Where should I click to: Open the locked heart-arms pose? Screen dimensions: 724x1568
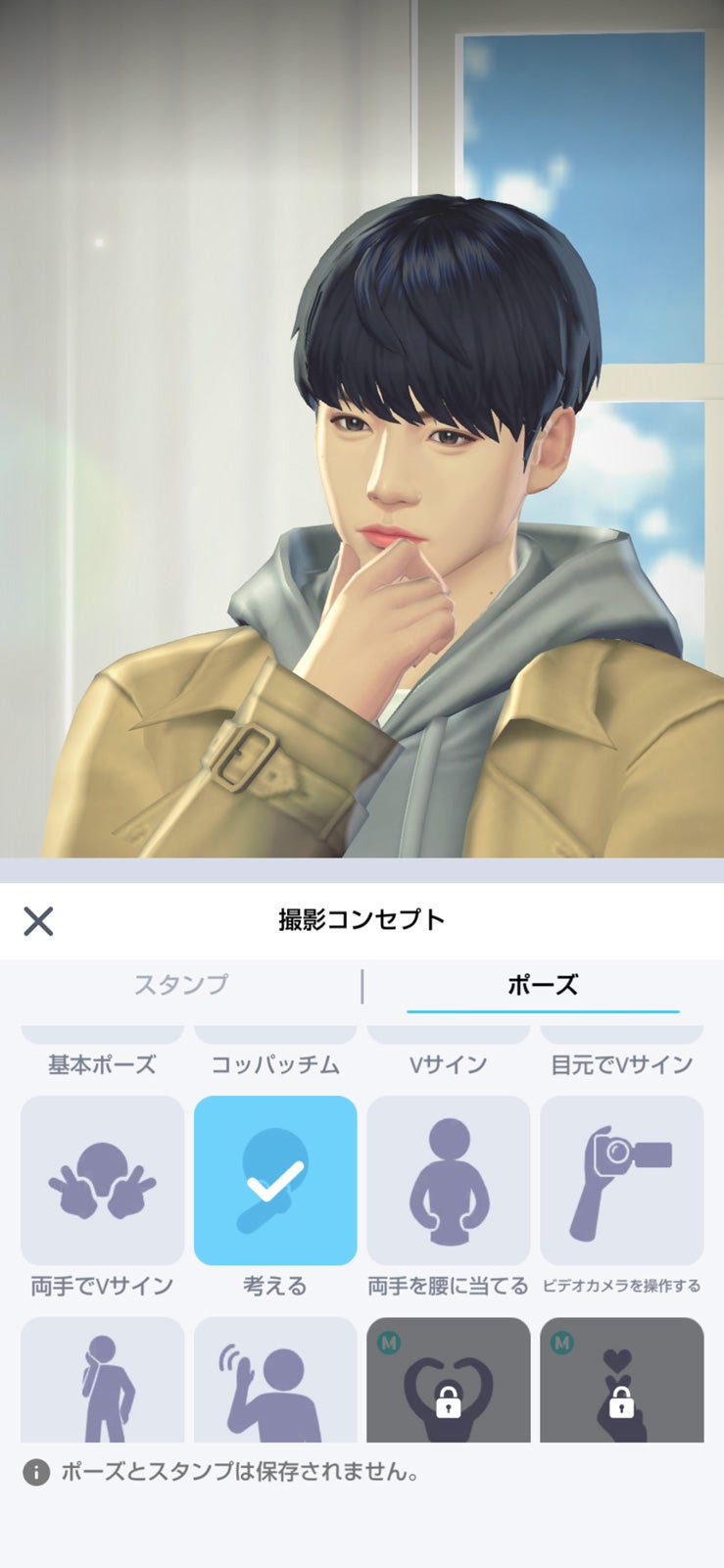(448, 1382)
